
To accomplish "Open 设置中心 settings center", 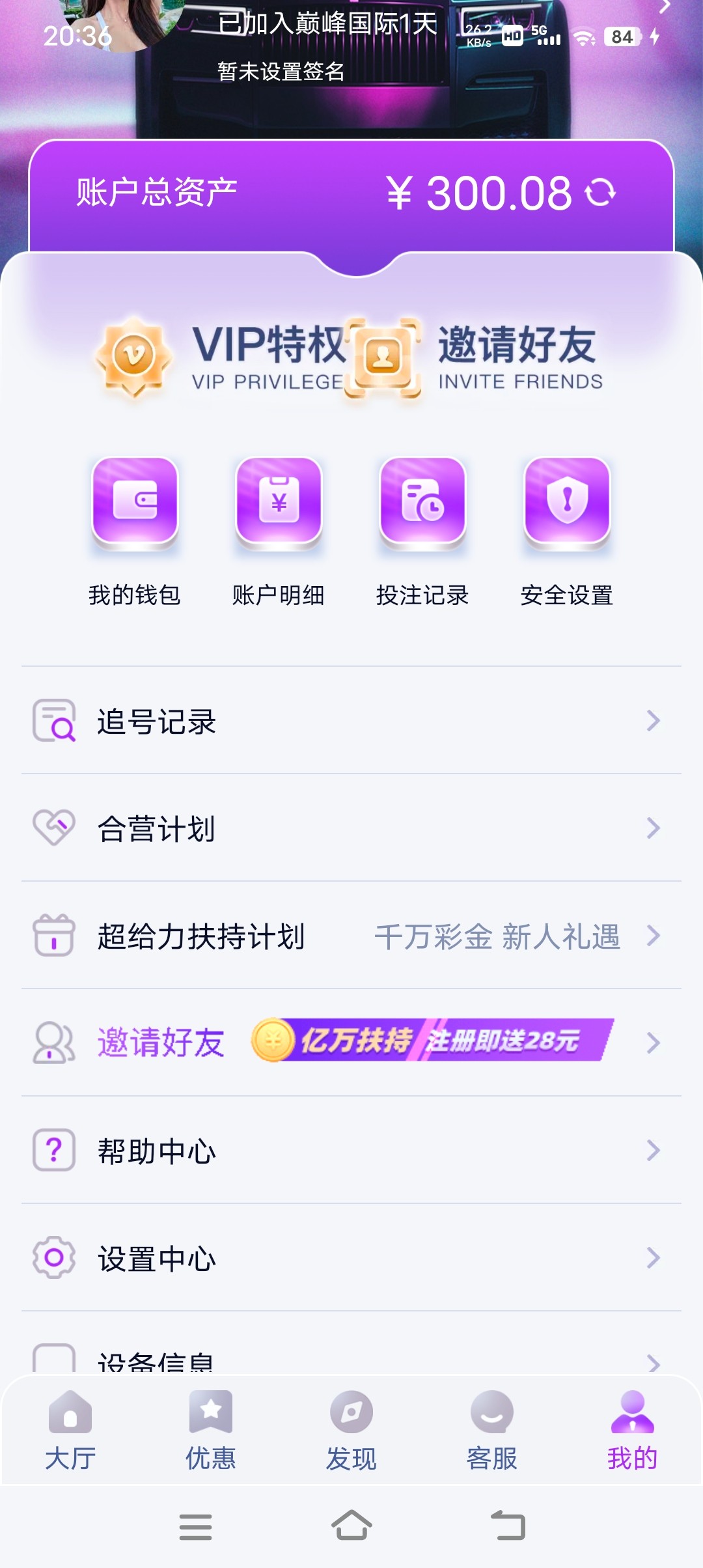I will 351,1258.
